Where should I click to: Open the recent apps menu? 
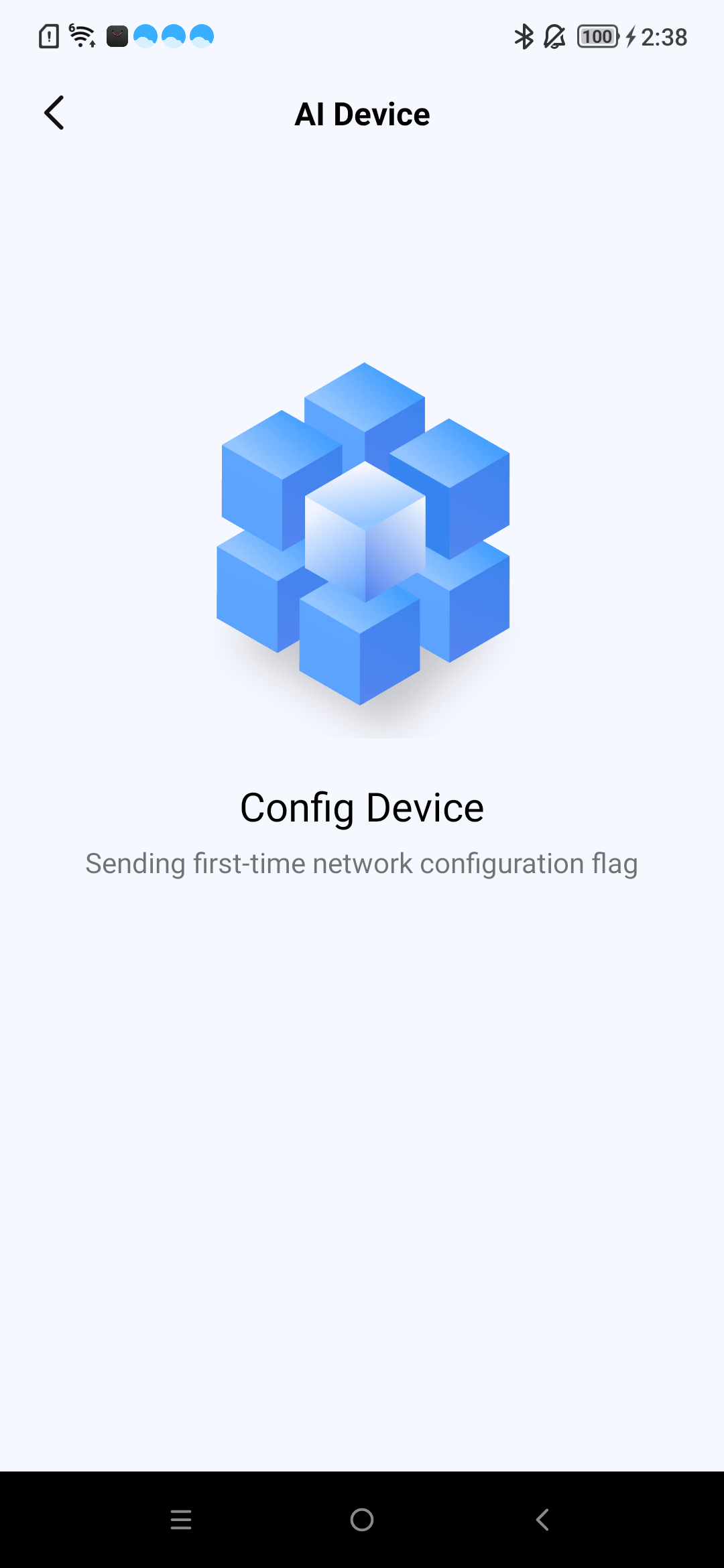click(181, 1519)
